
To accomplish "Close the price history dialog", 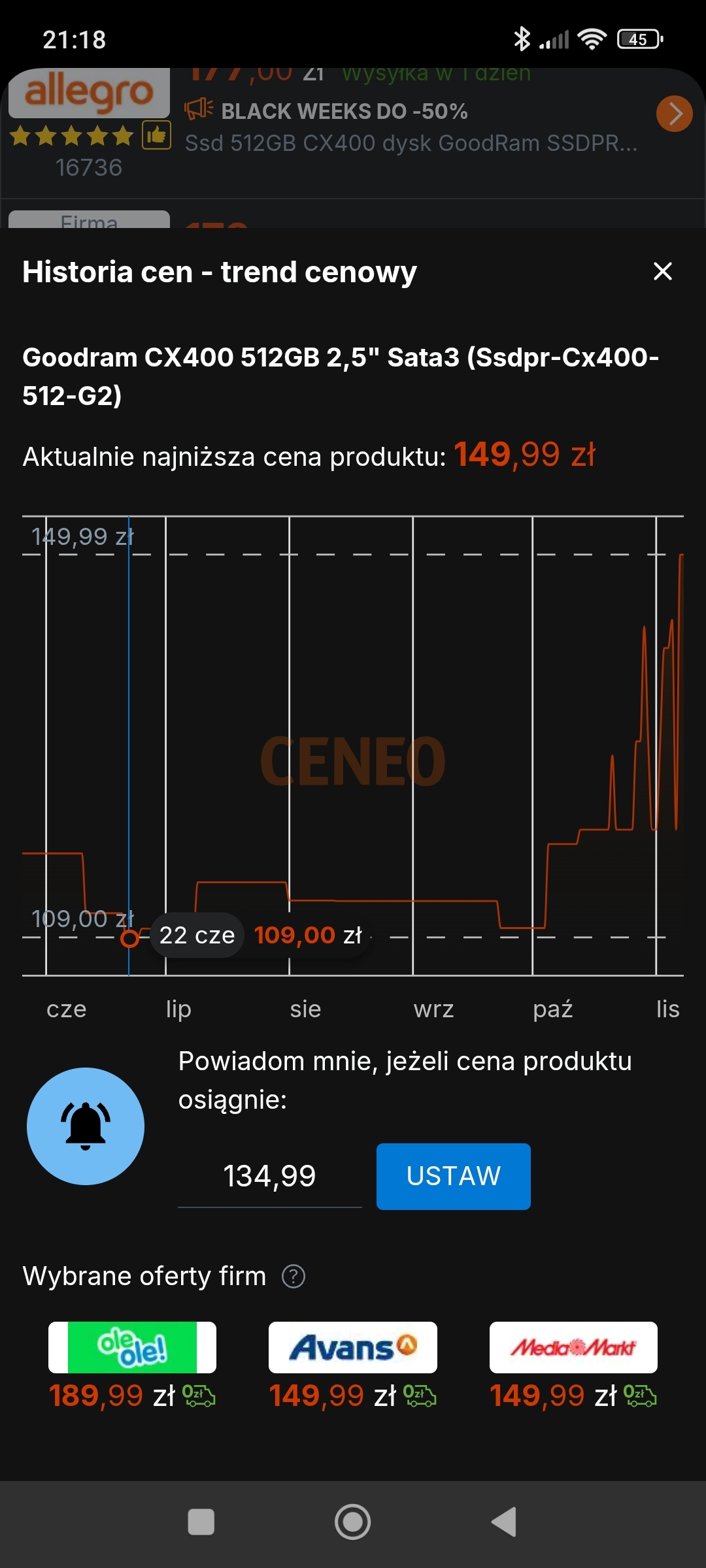I will 663,271.
